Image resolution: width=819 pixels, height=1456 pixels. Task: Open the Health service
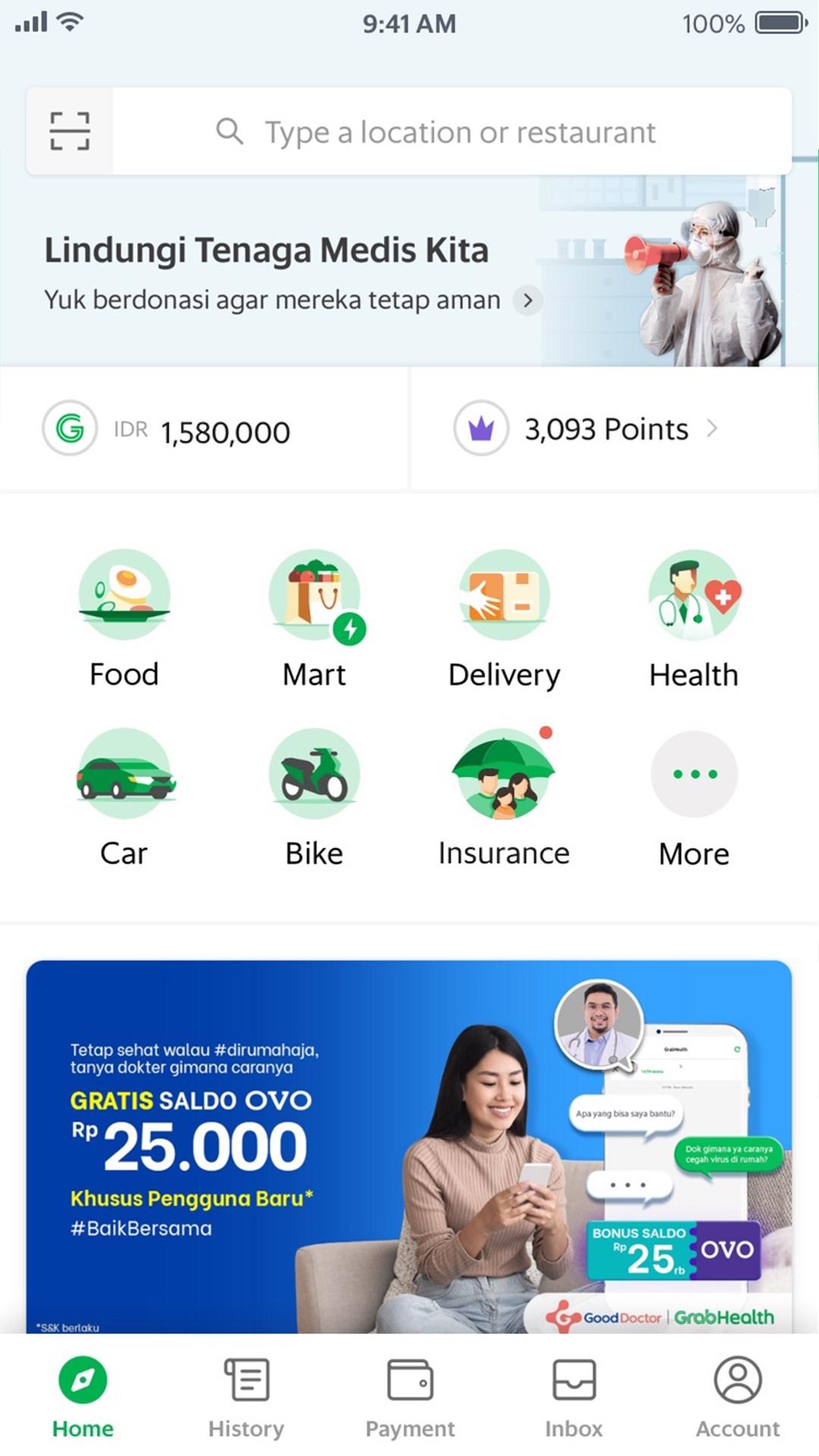tap(694, 619)
